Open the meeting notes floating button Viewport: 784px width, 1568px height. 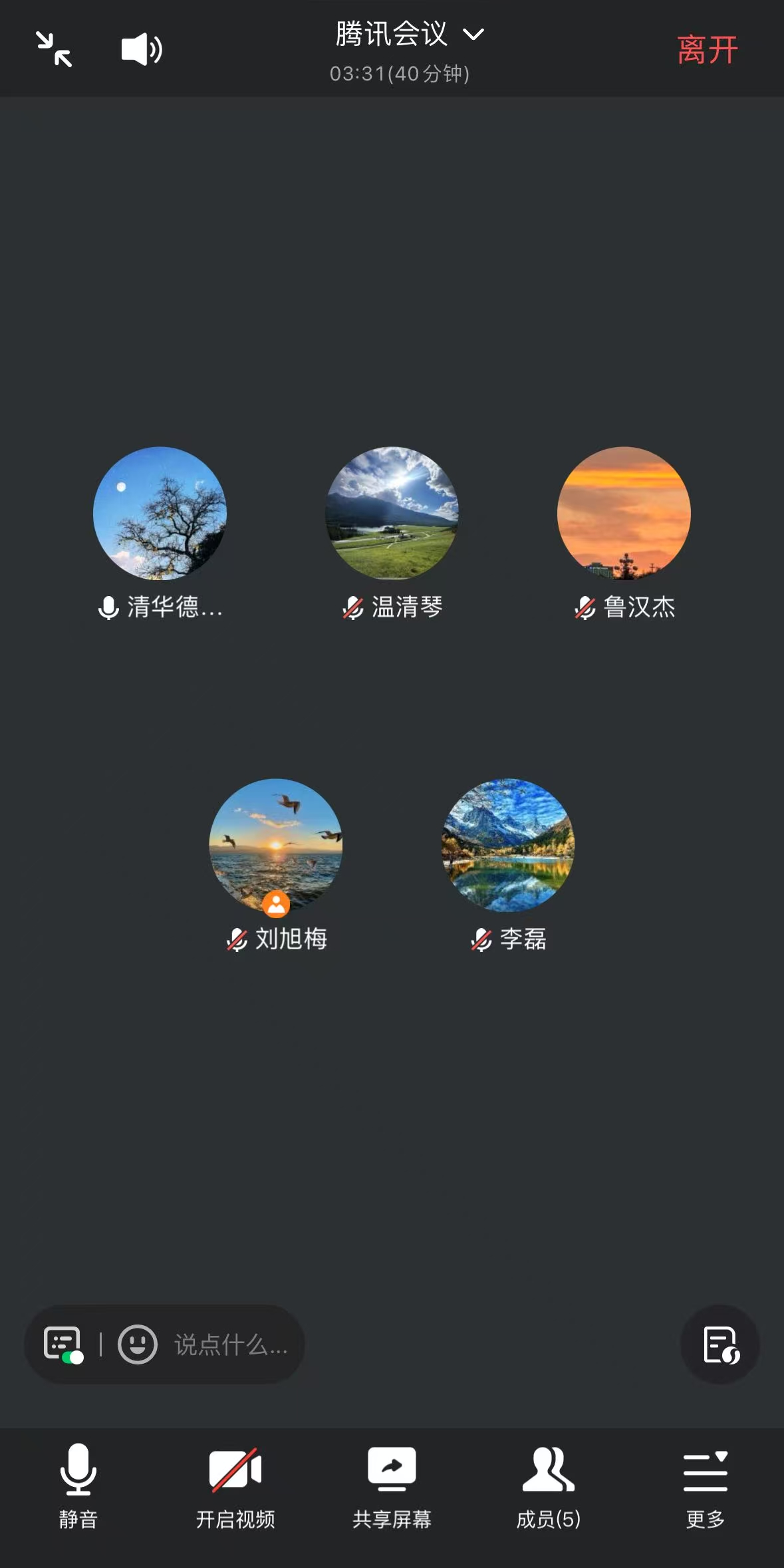(720, 1344)
